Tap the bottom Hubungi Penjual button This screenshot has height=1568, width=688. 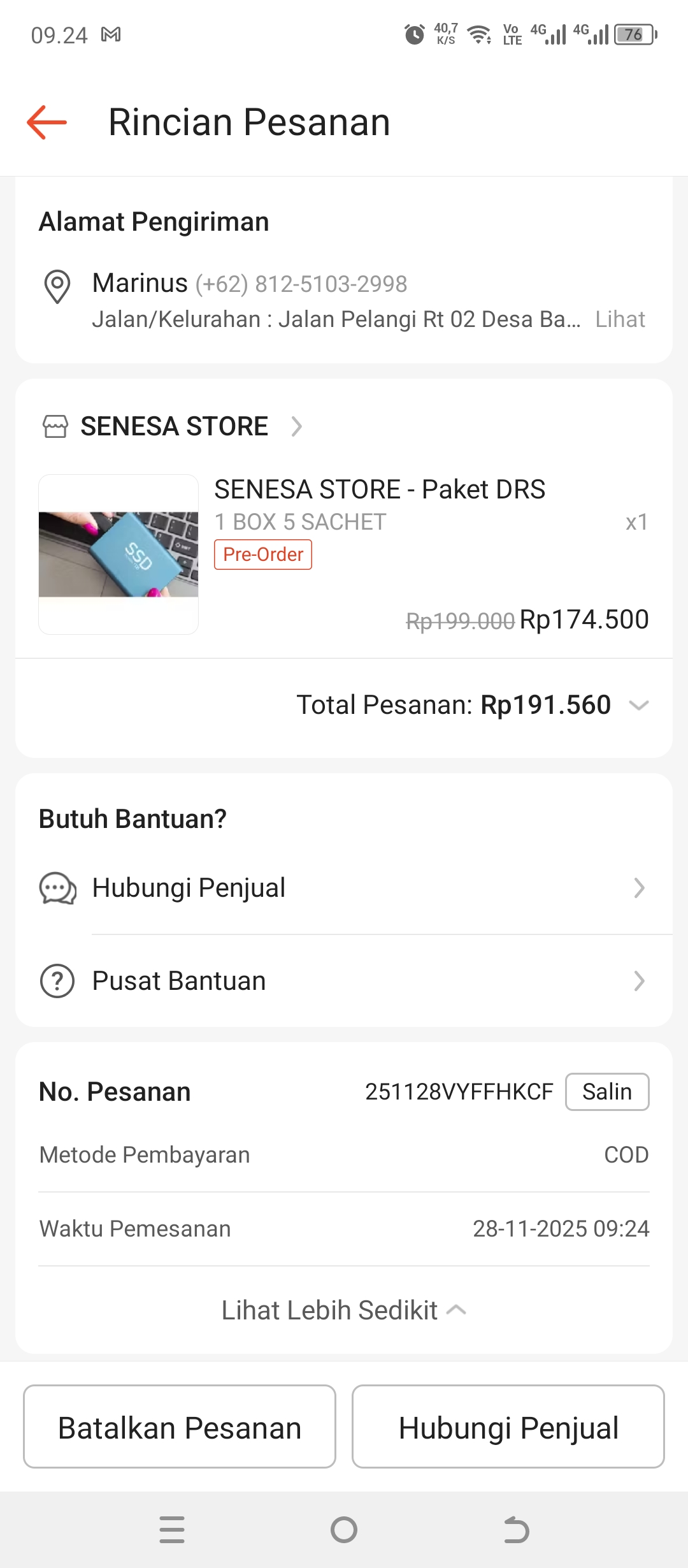pyautogui.click(x=508, y=1426)
